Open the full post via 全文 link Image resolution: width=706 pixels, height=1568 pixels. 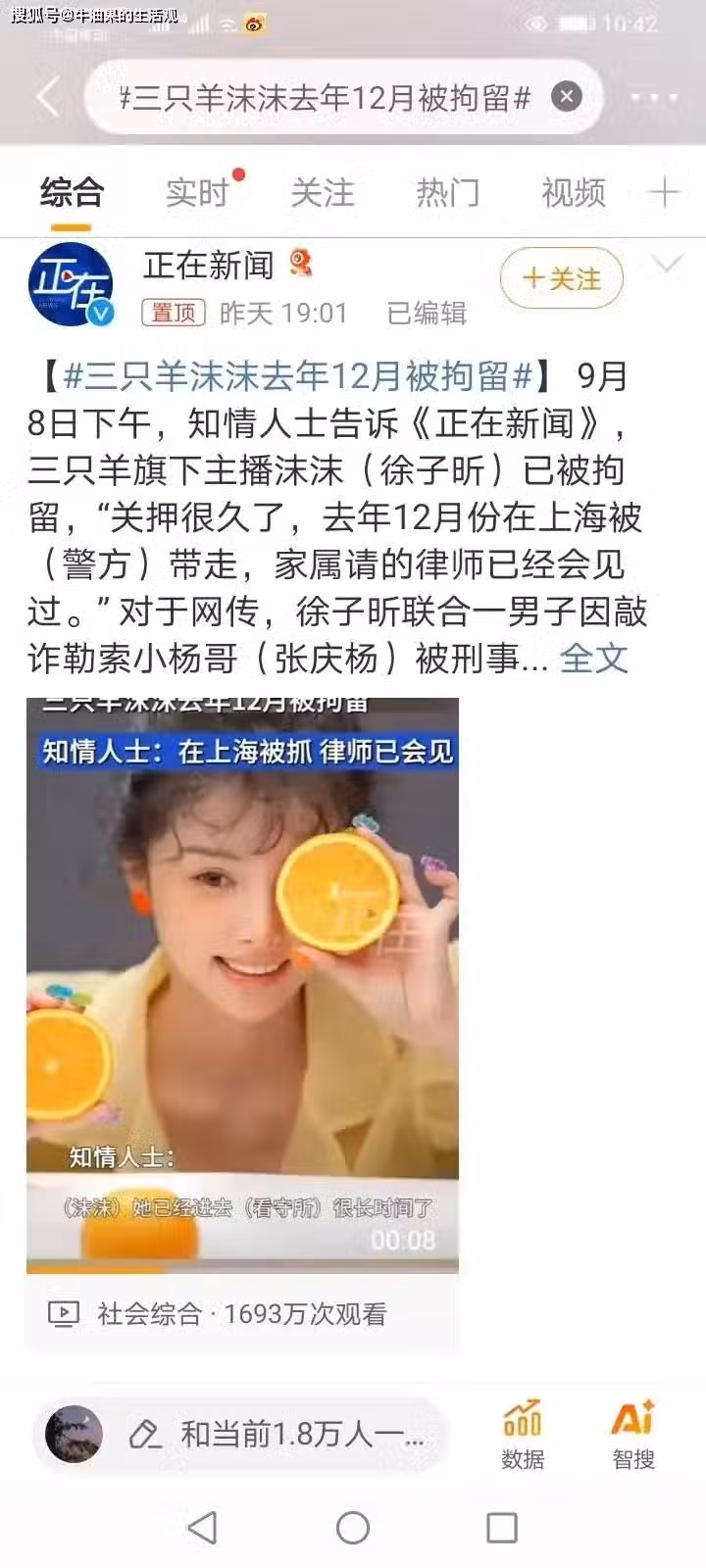pyautogui.click(x=593, y=658)
